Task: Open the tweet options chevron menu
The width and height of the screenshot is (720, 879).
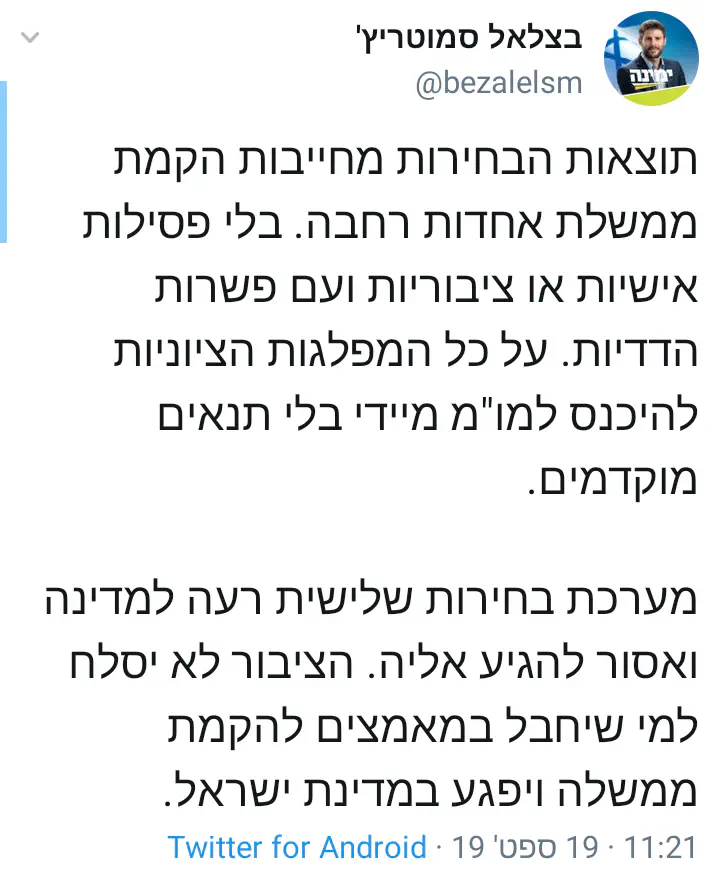Action: click(x=31, y=39)
